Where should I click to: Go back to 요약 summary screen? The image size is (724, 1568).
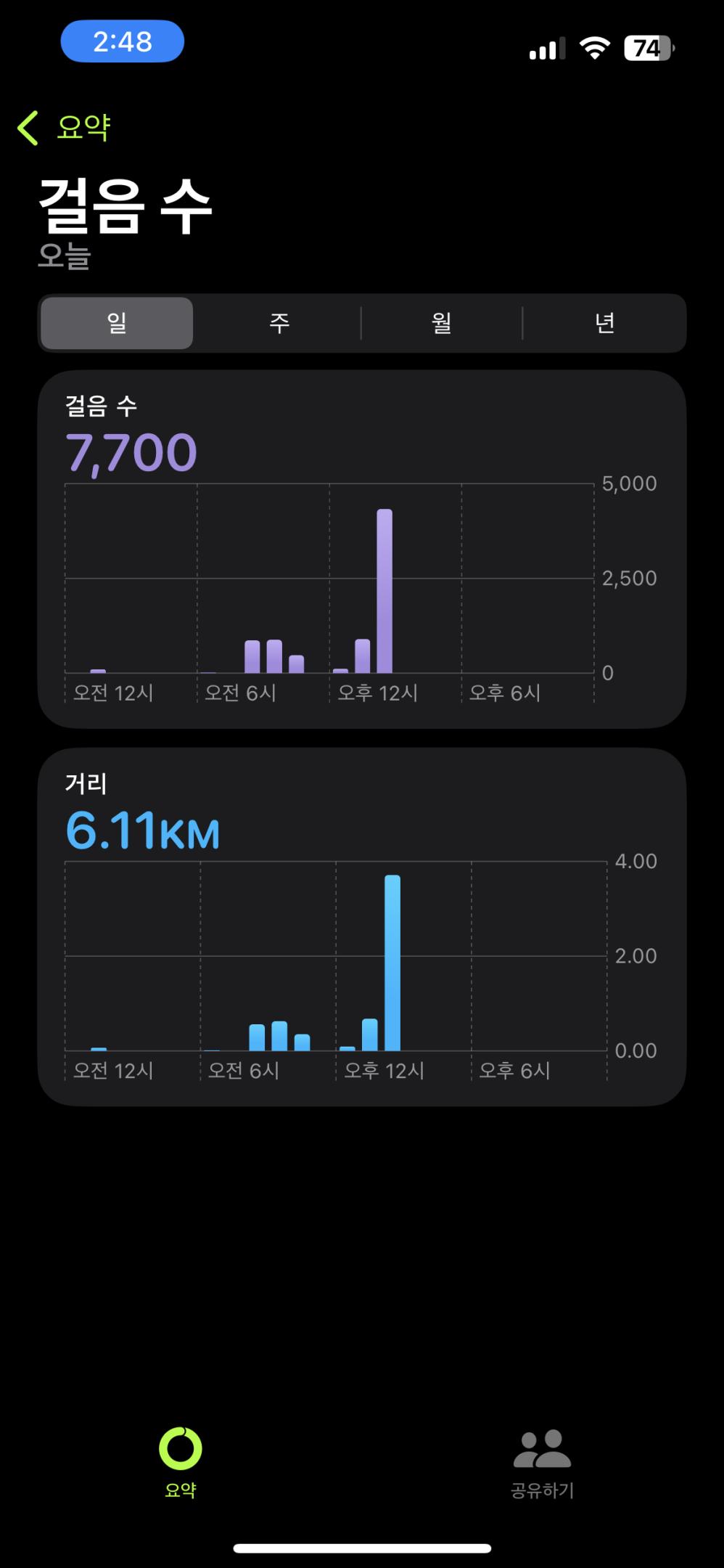pyautogui.click(x=64, y=128)
